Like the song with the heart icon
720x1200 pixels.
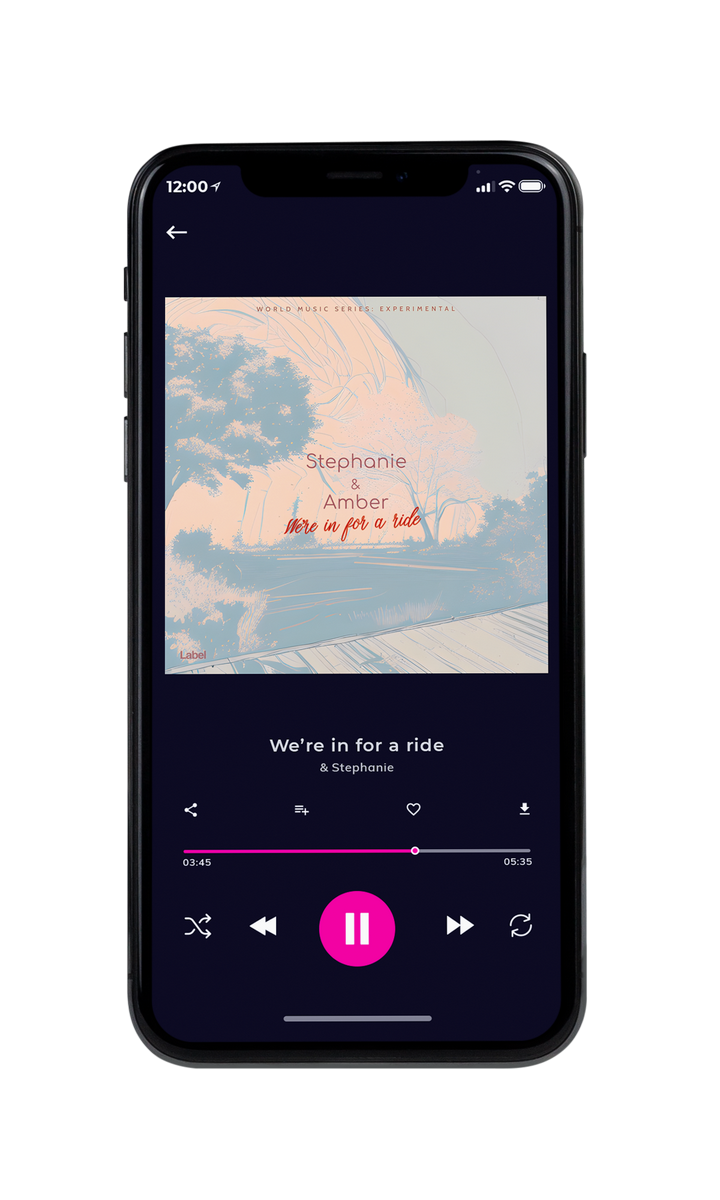(x=413, y=810)
